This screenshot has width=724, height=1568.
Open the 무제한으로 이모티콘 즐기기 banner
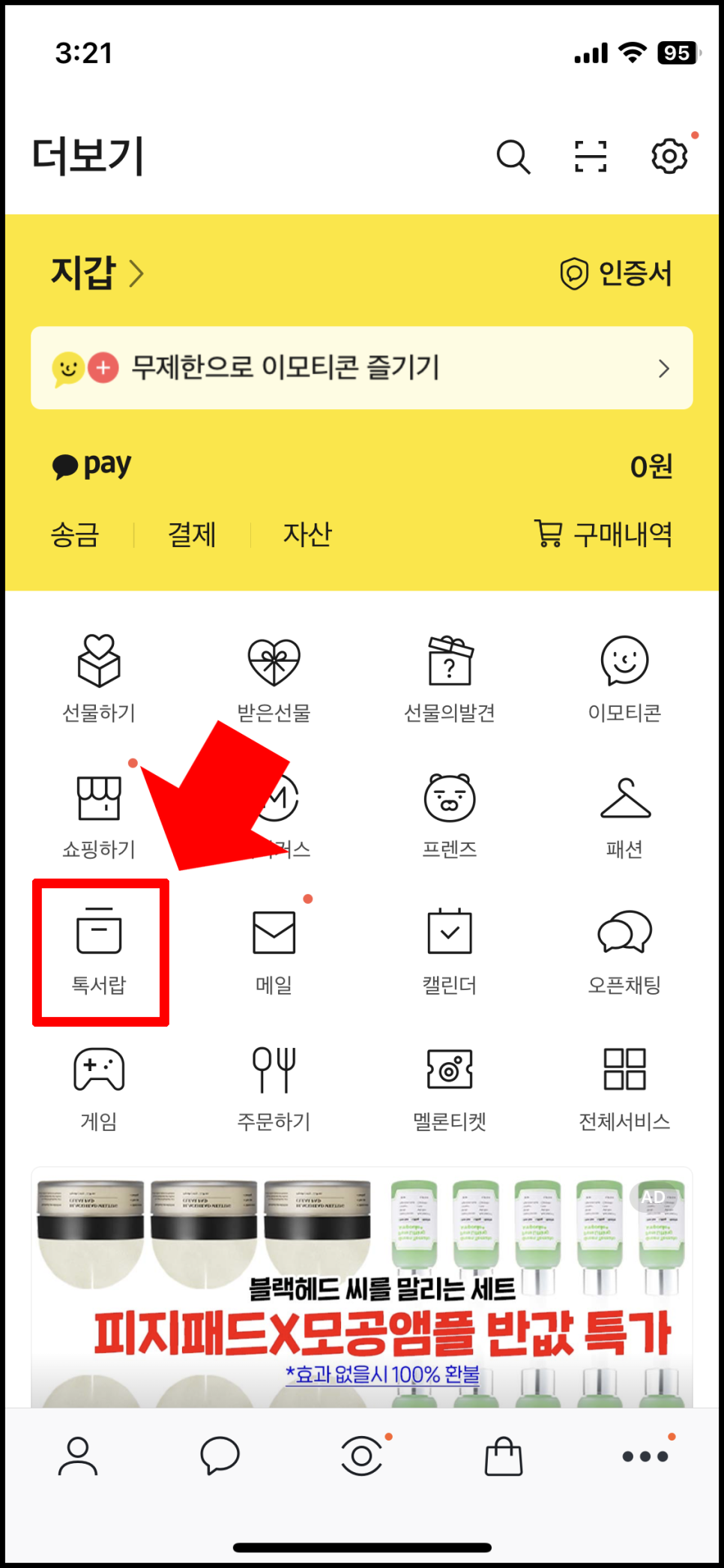pos(361,368)
